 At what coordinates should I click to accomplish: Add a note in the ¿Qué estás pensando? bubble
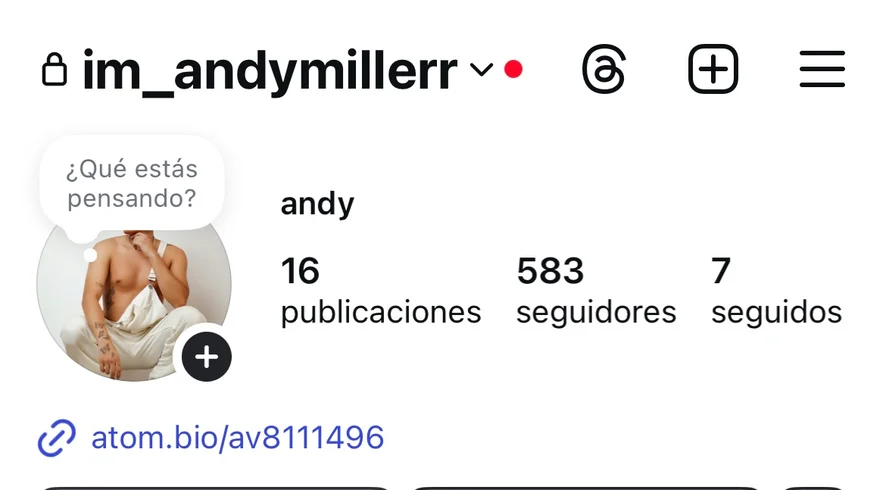pyautogui.click(x=131, y=184)
